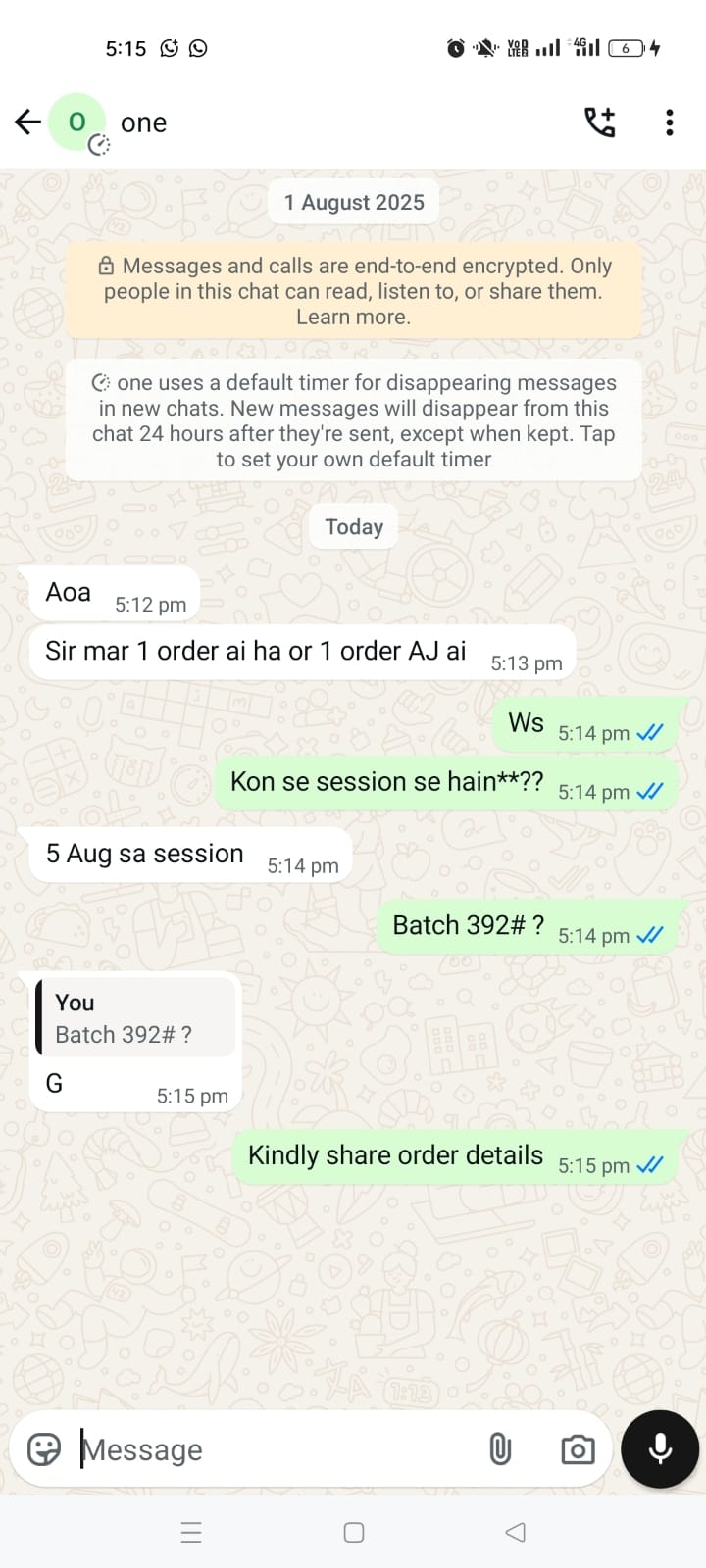Open the emoji and sticker picker

tap(44, 1449)
